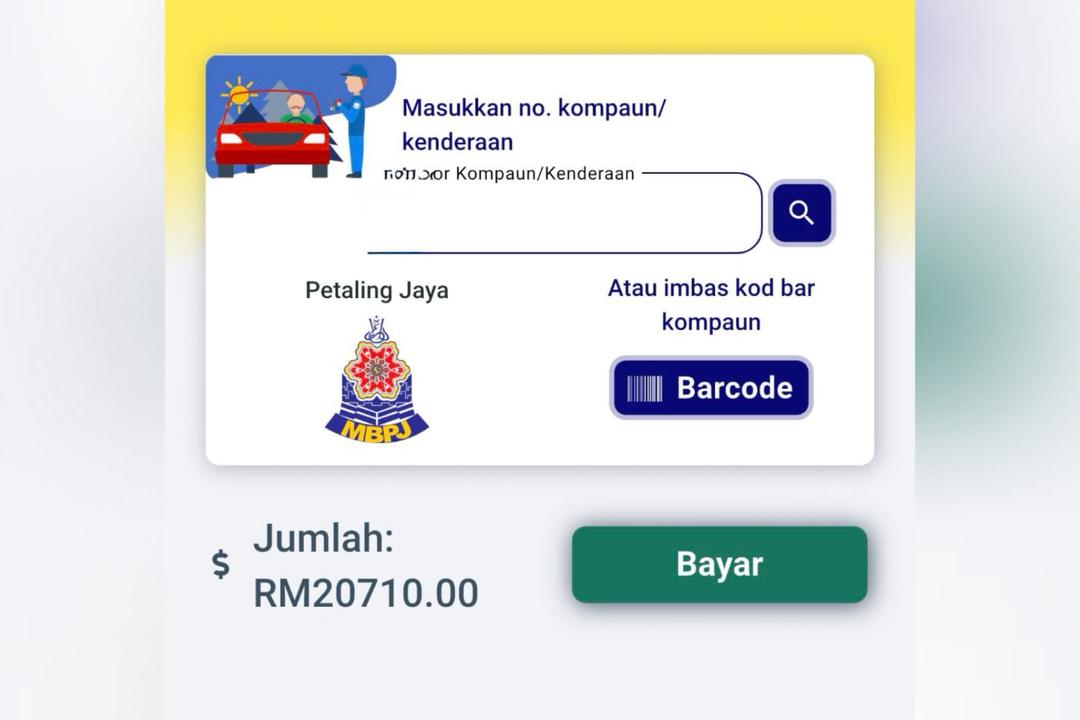
Task: Search the entered compound number
Action: (x=801, y=213)
